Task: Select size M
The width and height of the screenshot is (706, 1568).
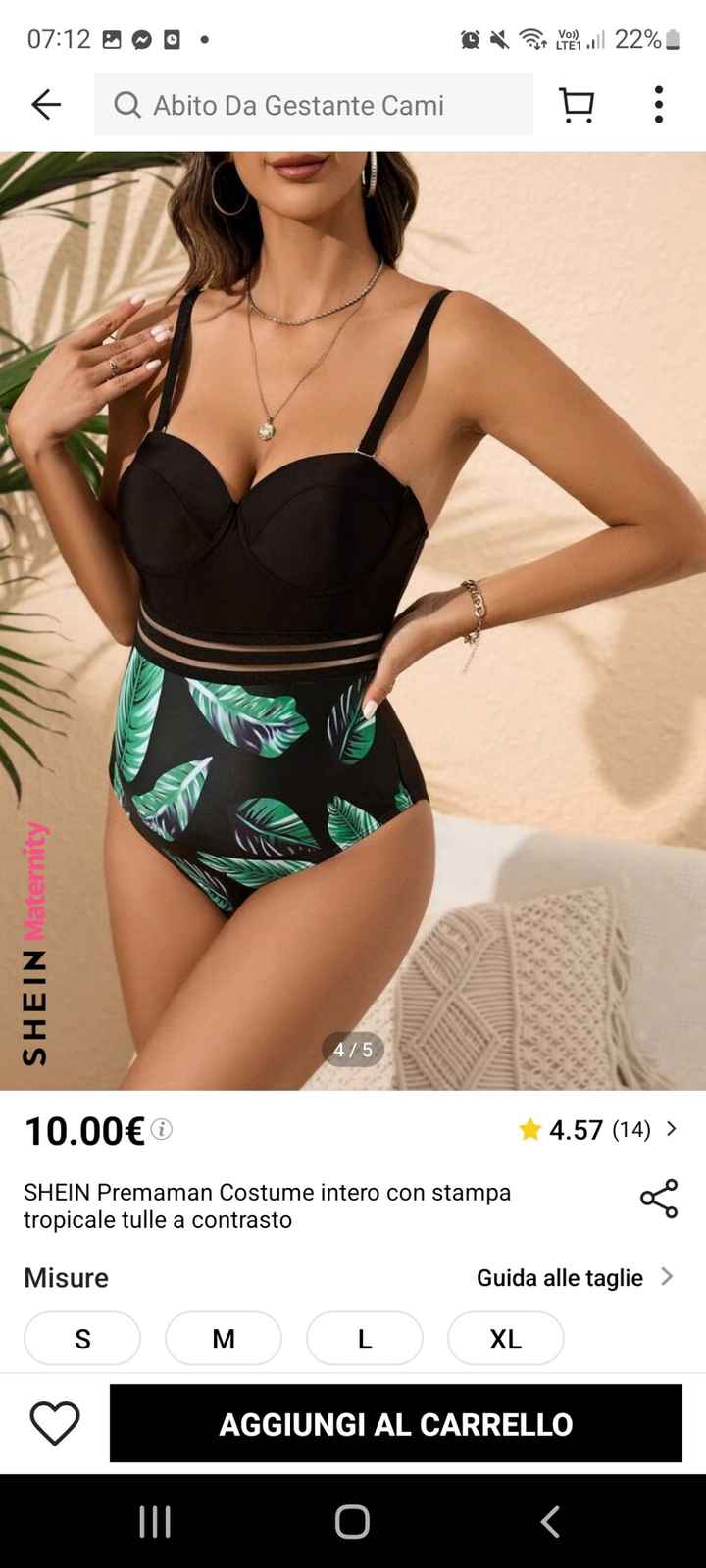Action: [224, 1338]
